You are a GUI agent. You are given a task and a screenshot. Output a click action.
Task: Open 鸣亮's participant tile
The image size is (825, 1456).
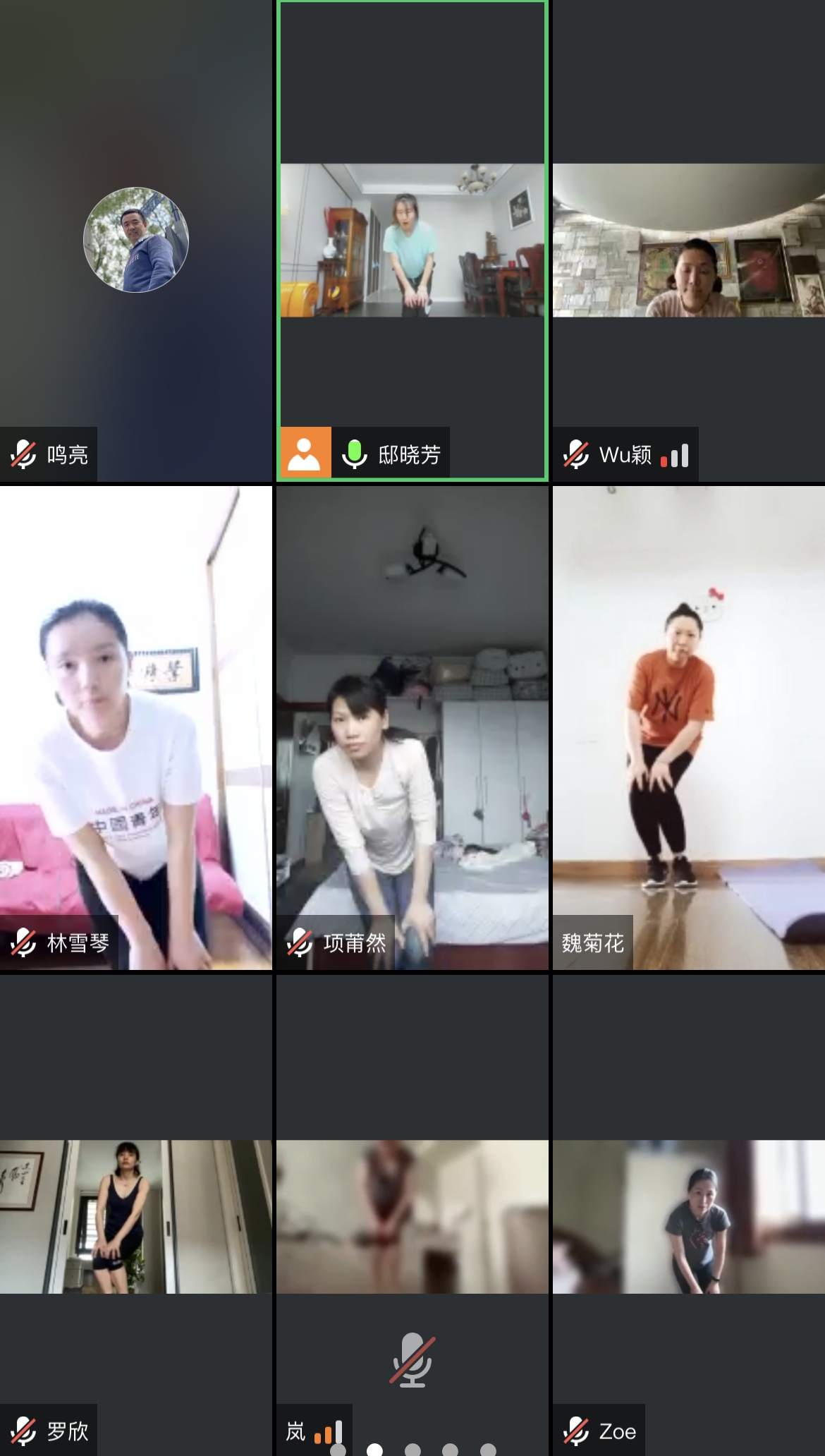135,240
